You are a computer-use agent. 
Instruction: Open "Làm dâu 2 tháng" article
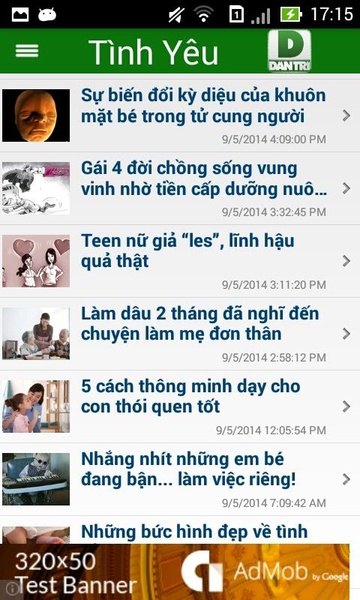[180, 334]
